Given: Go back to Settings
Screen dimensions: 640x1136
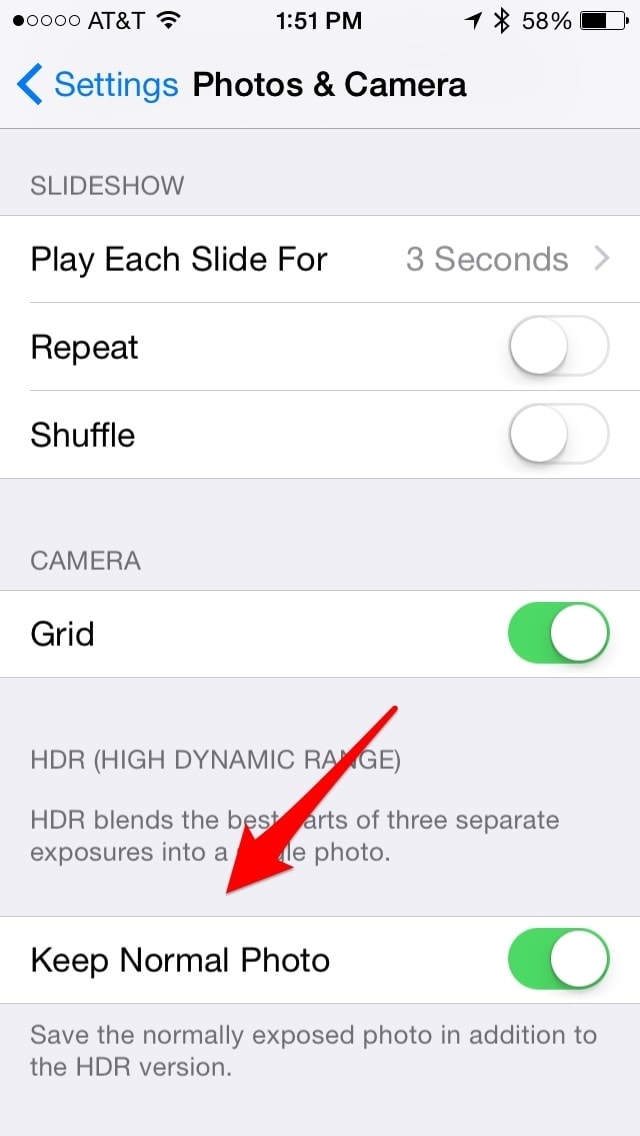Looking at the screenshot, I should point(97,85).
